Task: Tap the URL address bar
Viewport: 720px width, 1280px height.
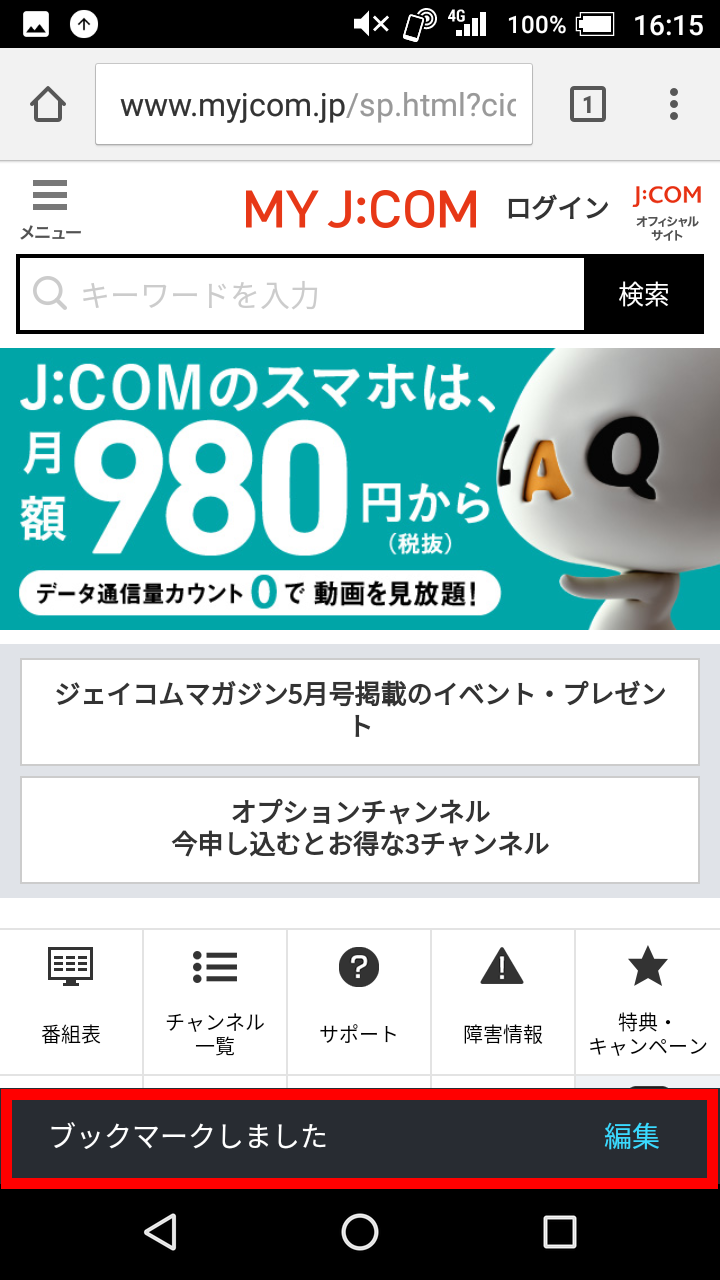Action: (314, 104)
